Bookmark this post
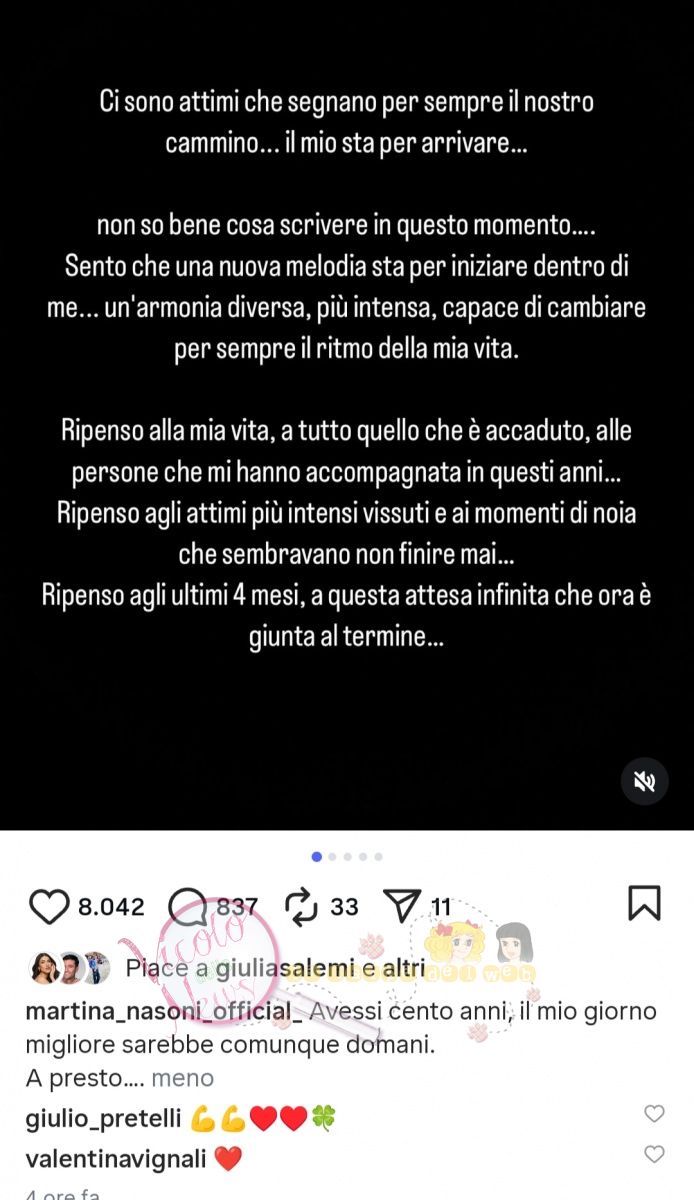Image resolution: width=694 pixels, height=1200 pixels. [644, 903]
